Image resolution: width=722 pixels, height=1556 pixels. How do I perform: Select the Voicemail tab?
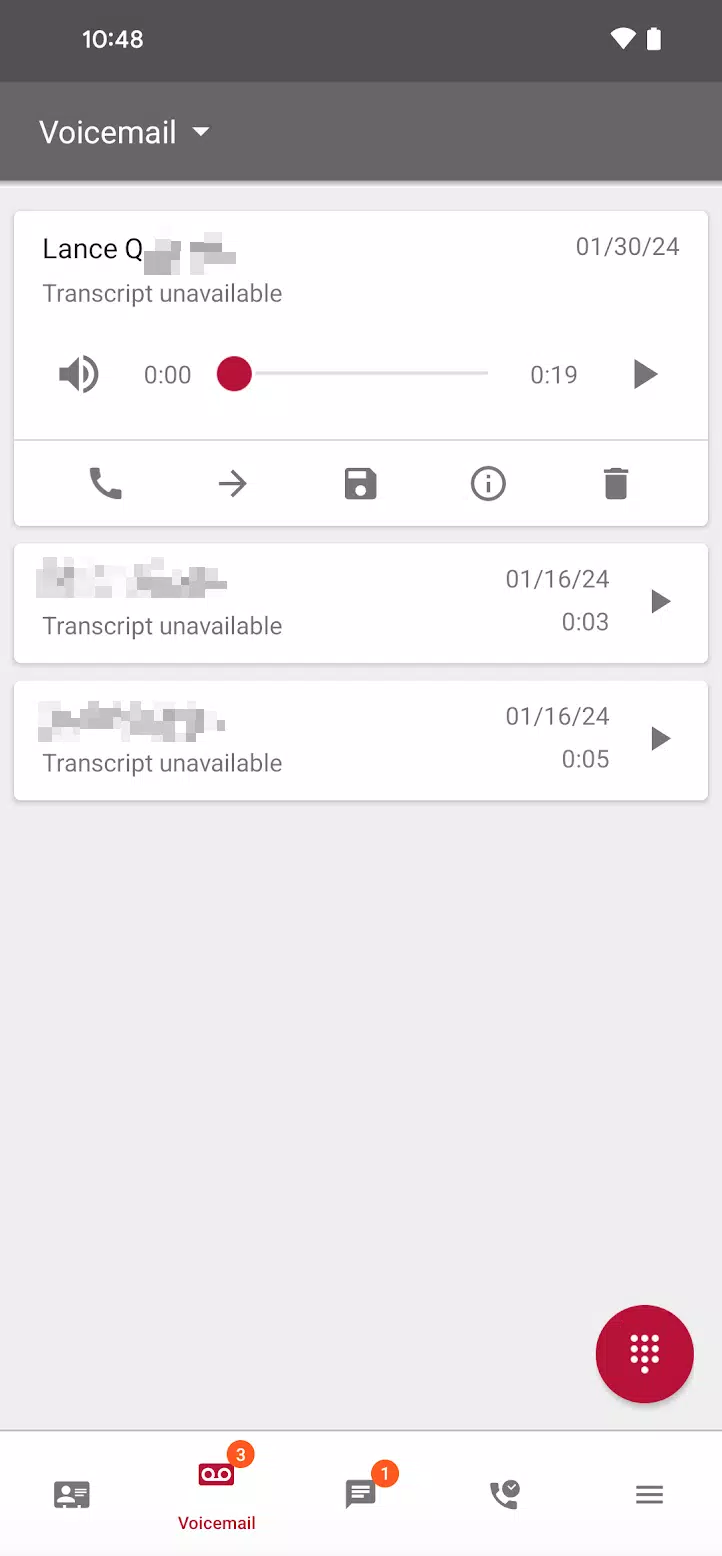[217, 1495]
